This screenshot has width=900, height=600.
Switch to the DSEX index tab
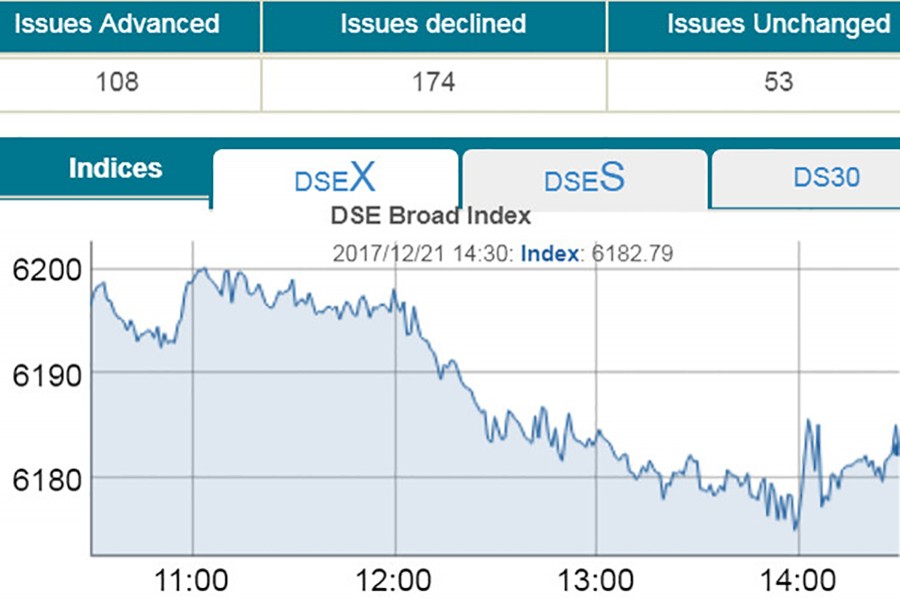[335, 178]
